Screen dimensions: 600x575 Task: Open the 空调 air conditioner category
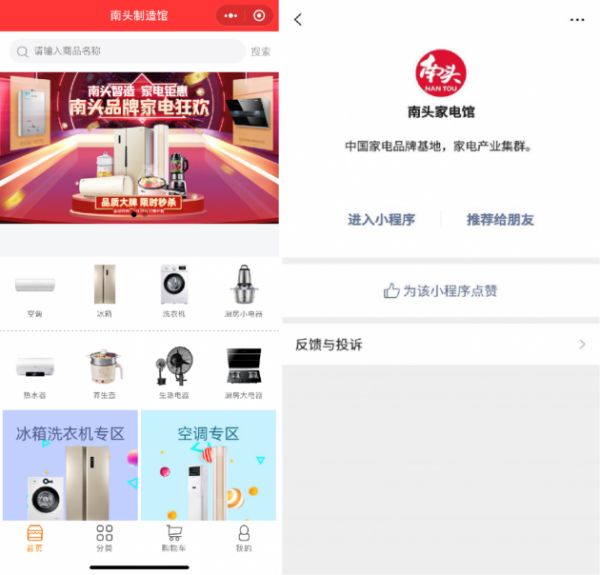pyautogui.click(x=35, y=290)
